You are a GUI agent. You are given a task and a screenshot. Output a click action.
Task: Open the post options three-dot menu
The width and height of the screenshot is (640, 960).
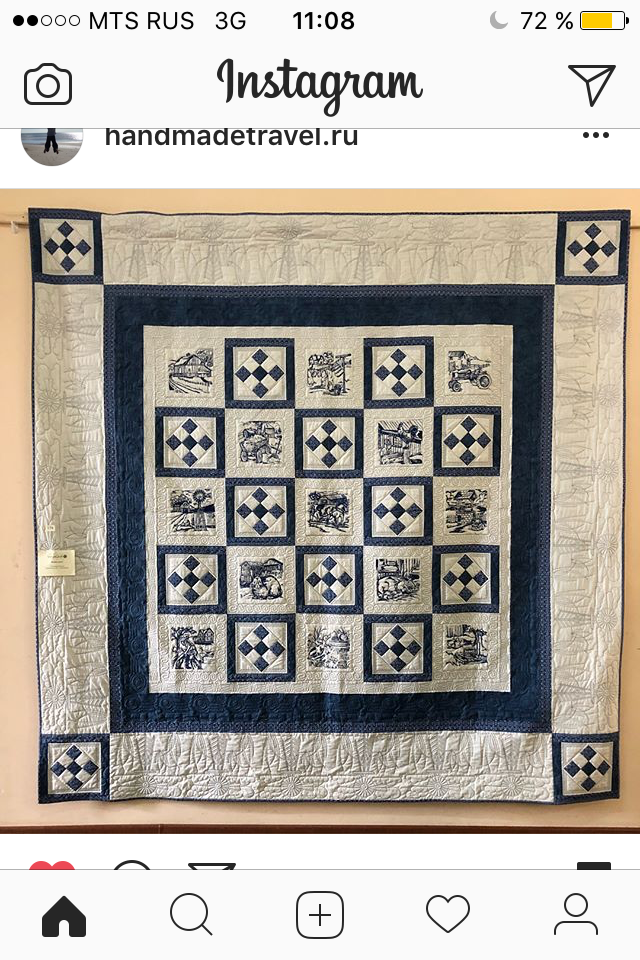click(x=595, y=136)
